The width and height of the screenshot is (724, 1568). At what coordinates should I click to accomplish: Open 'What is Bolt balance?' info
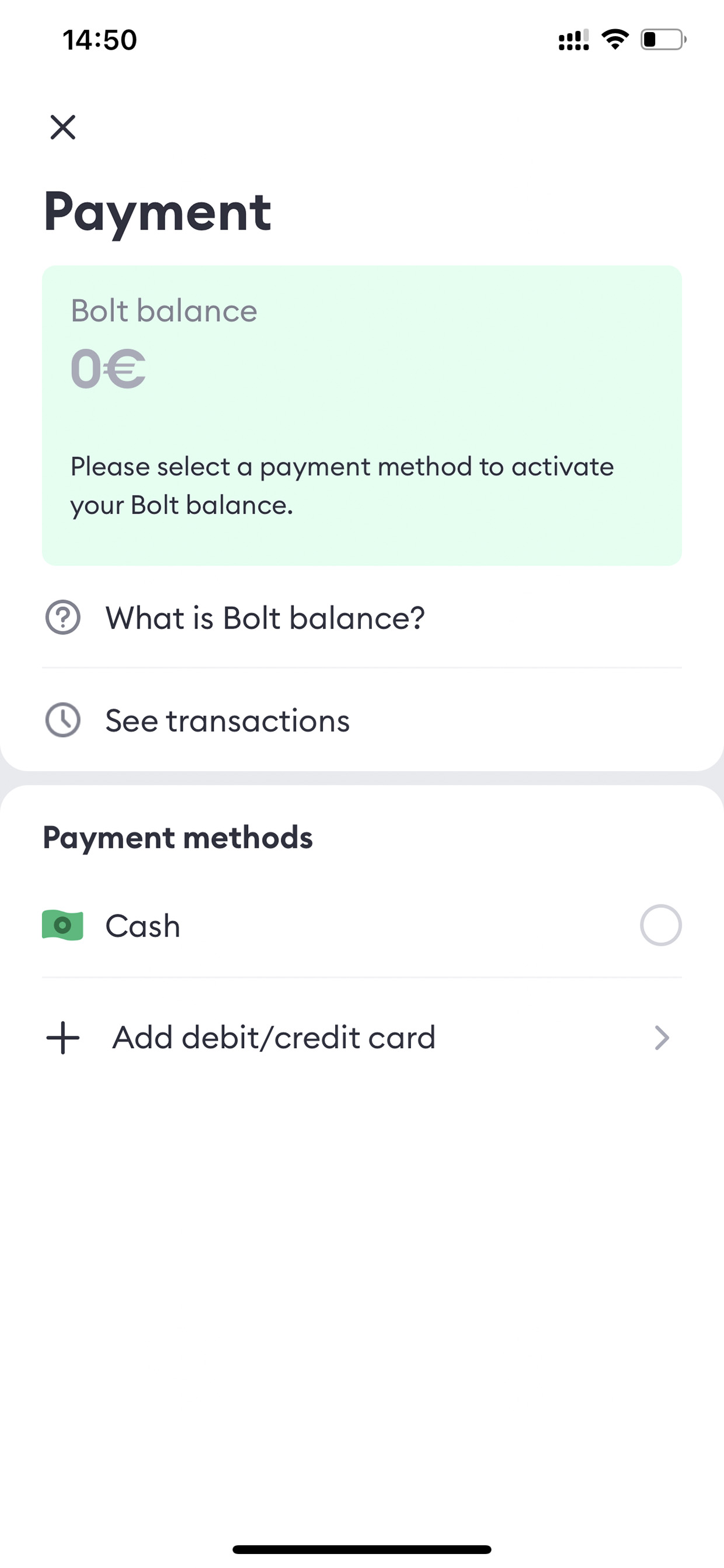[x=362, y=618]
